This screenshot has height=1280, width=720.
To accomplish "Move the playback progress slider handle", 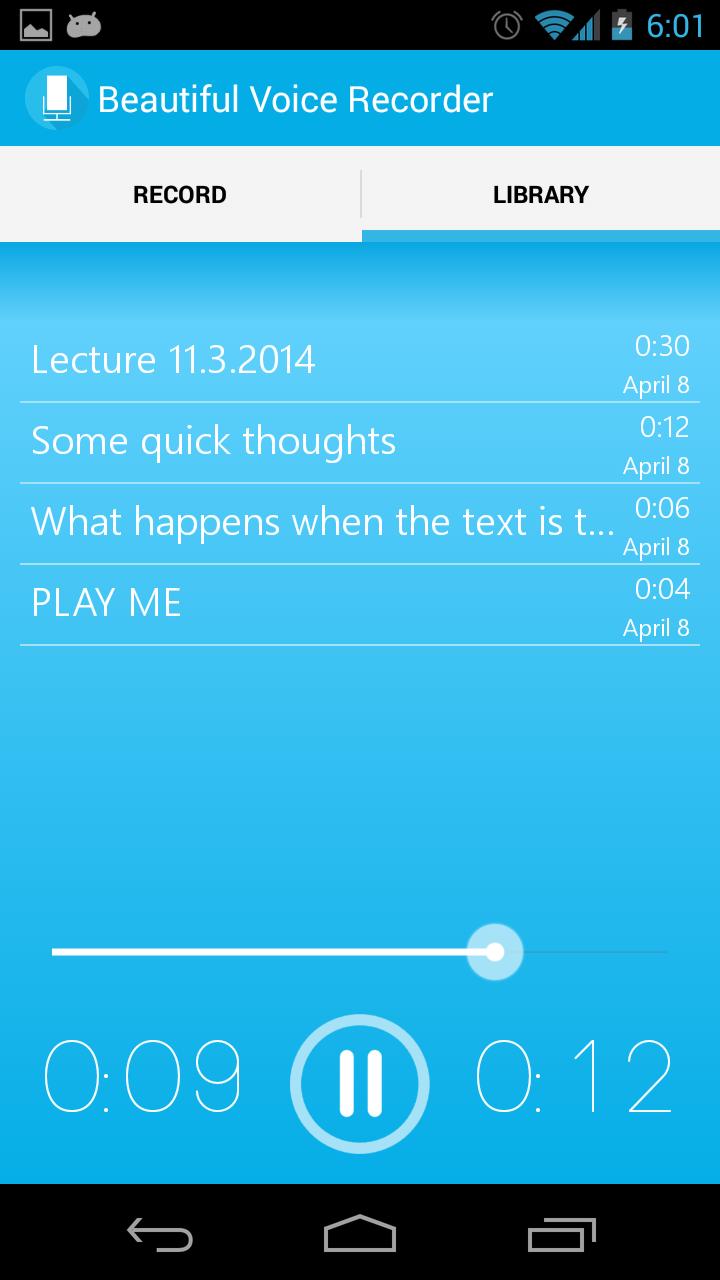I will pyautogui.click(x=494, y=952).
